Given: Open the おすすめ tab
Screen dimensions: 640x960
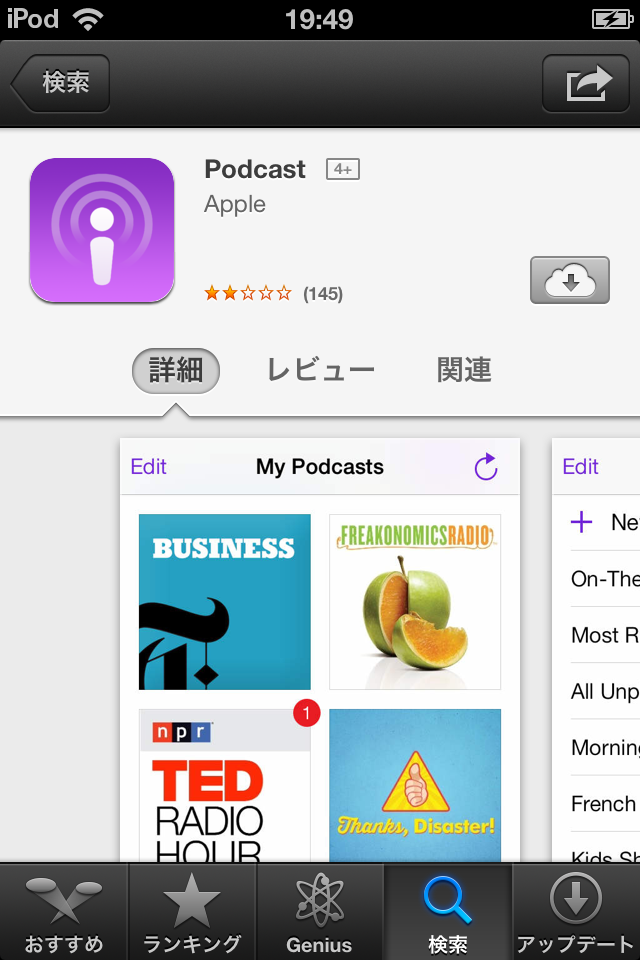Looking at the screenshot, I should click(64, 912).
